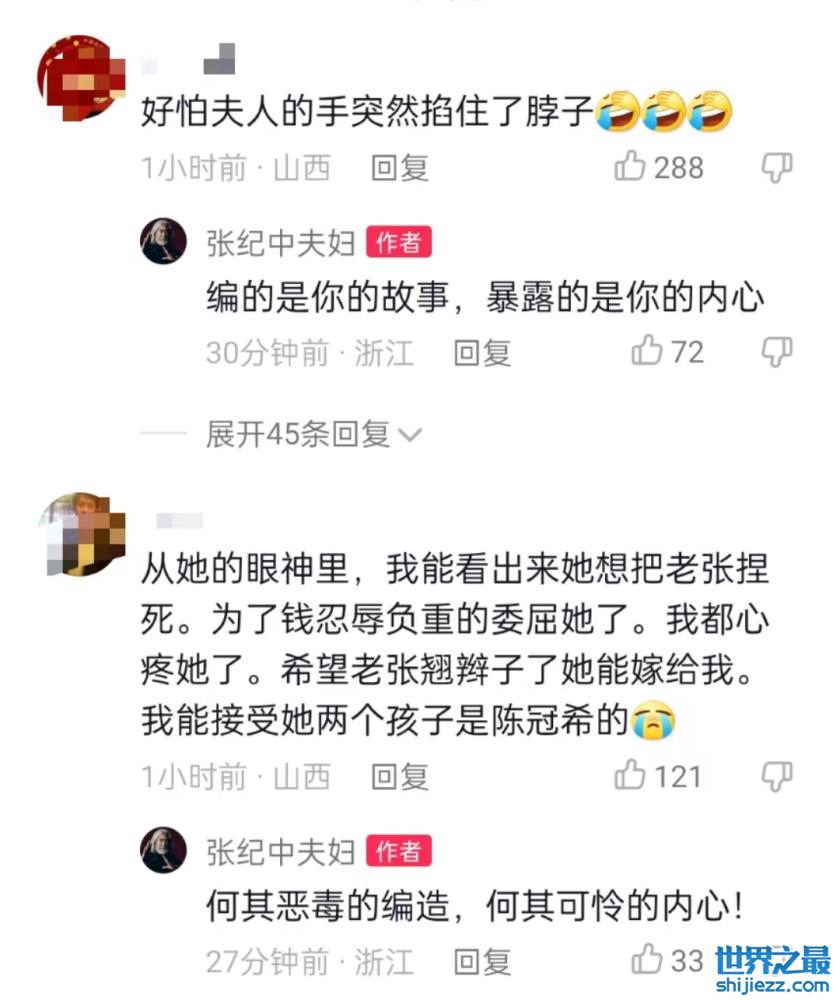The image size is (840, 1000).
Task: Dislike the author reply posted 30分钟前
Action: tap(778, 351)
